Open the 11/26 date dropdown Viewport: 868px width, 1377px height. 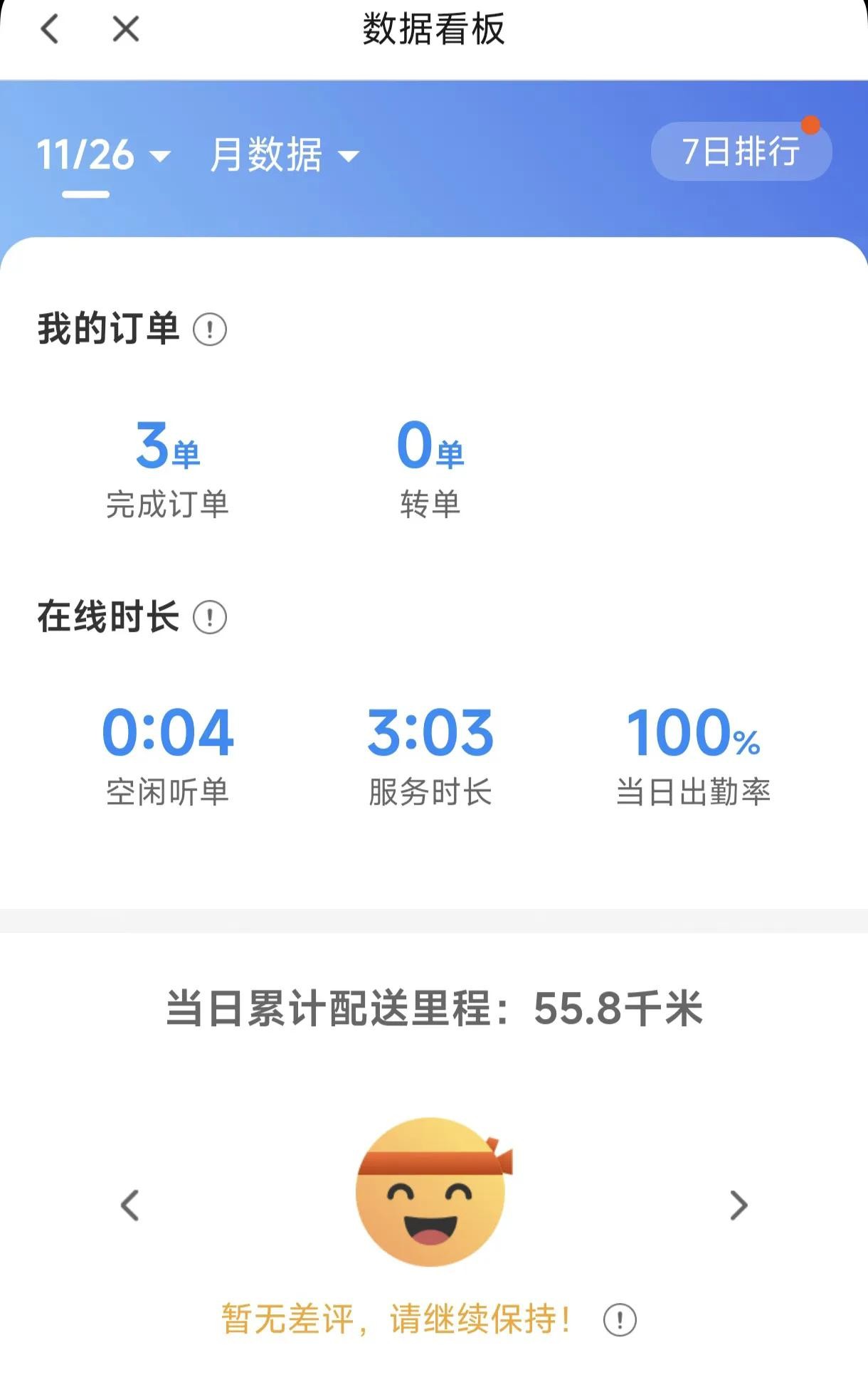(x=103, y=154)
